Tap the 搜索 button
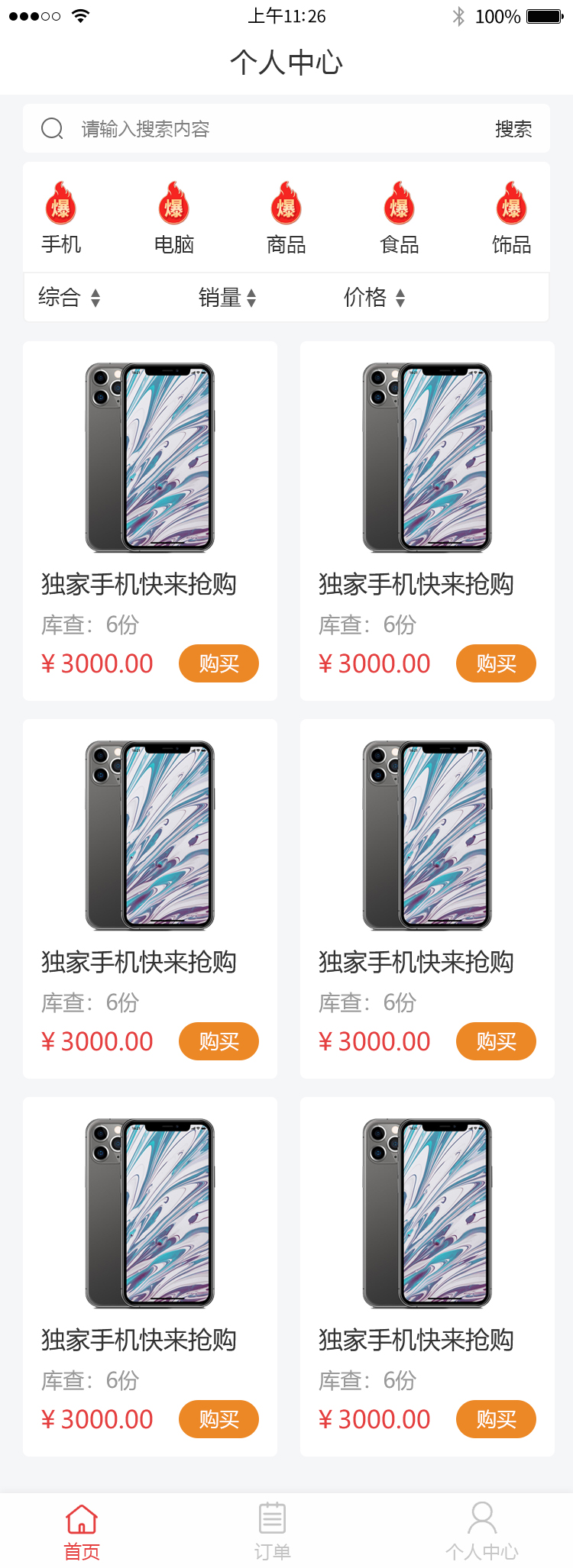 click(513, 129)
